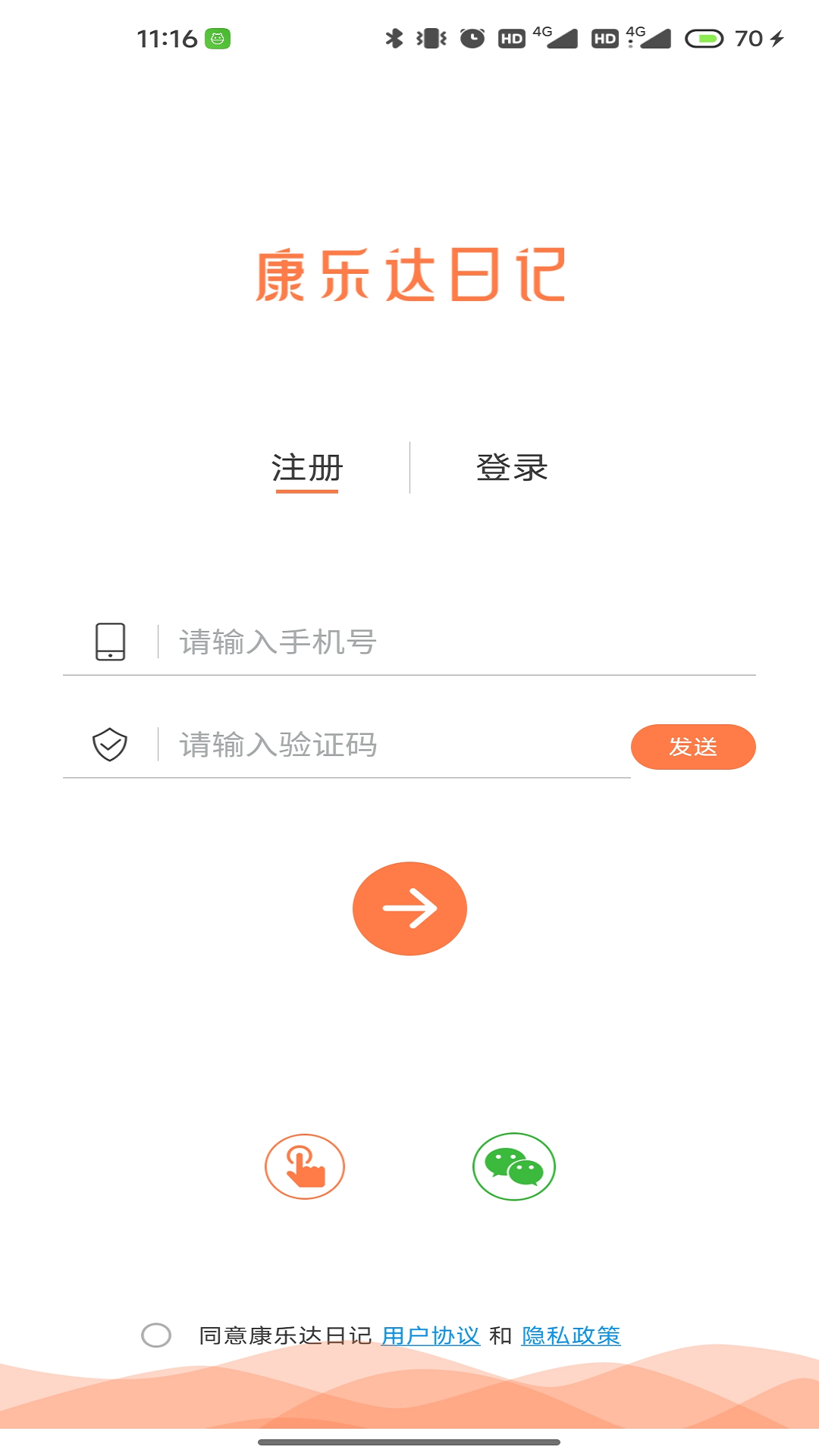Click the orange arrow submit icon
This screenshot has height=1456, width=819.
pyautogui.click(x=409, y=908)
